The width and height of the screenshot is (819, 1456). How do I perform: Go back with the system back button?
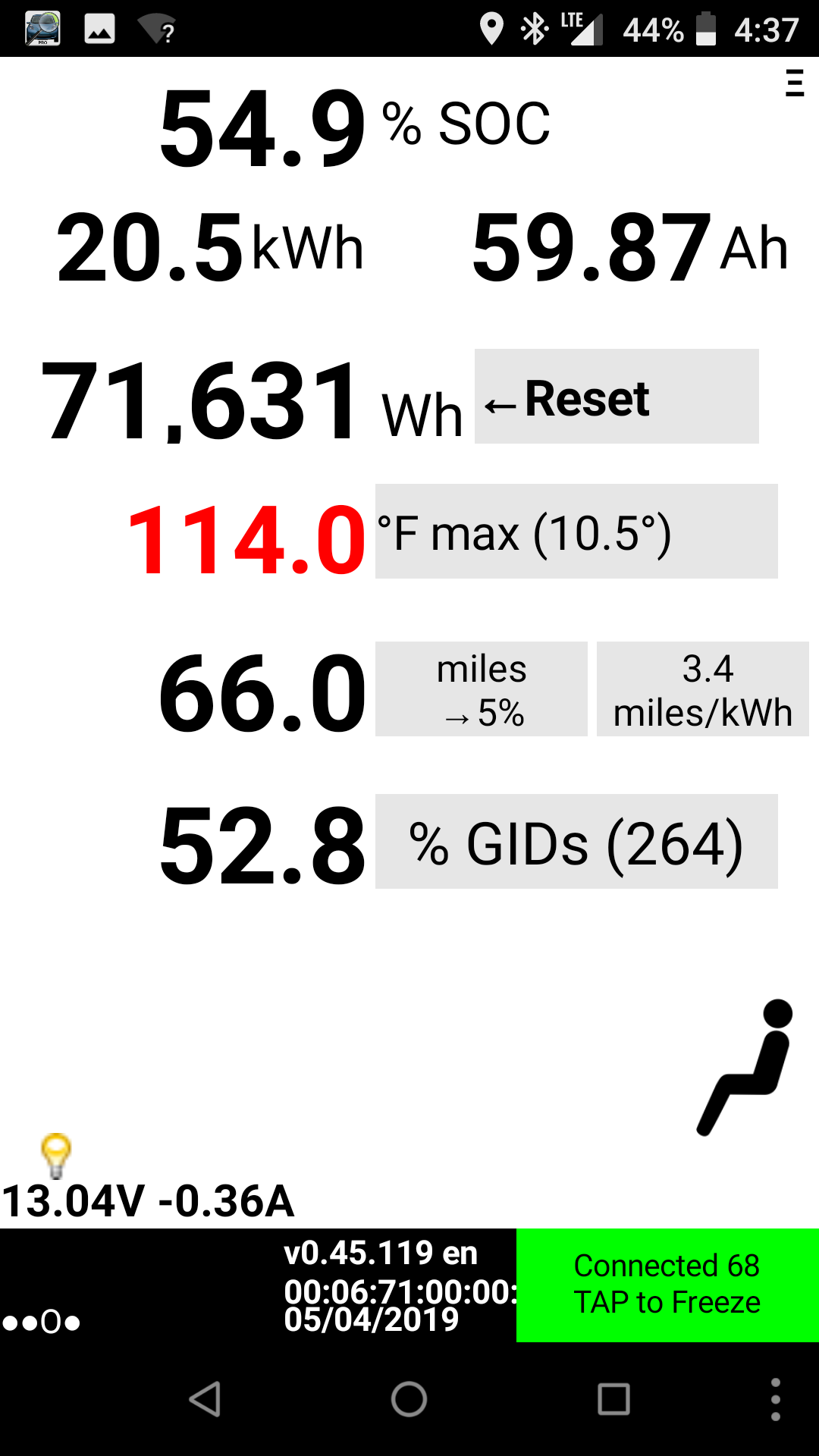pos(205,1399)
